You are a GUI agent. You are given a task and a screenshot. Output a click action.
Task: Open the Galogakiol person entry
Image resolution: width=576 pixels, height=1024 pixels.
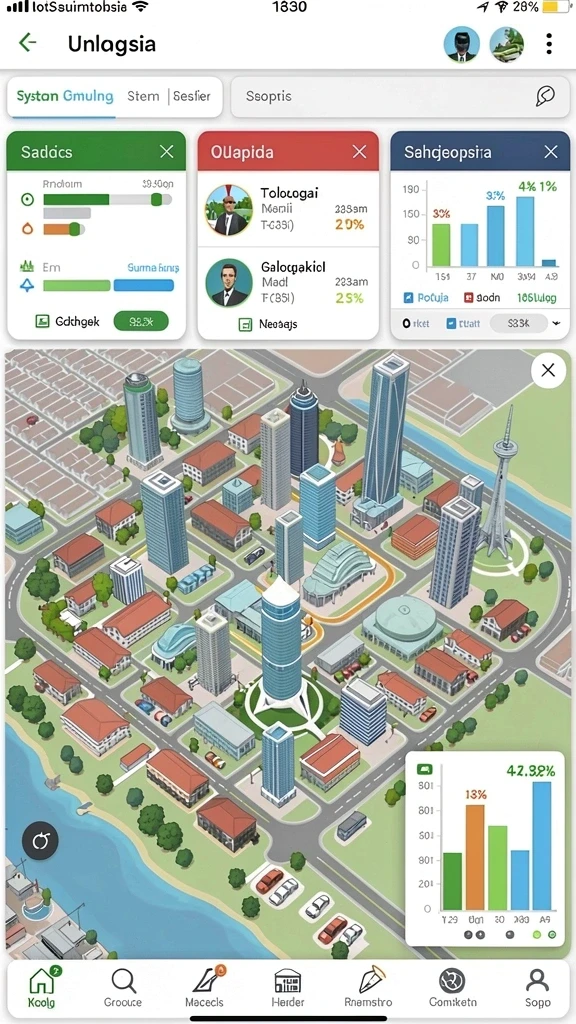(288, 282)
